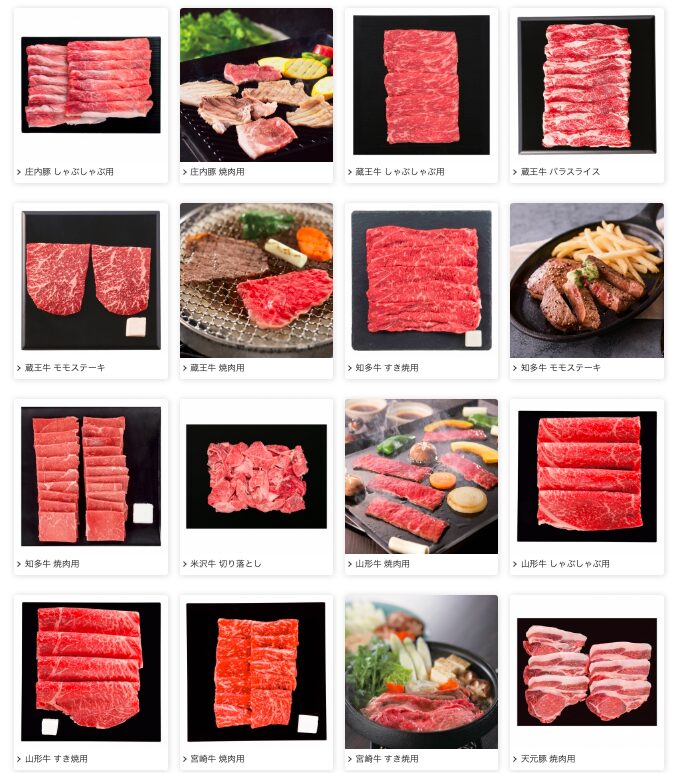View the 知多牛 すき焼用 product

coord(421,290)
